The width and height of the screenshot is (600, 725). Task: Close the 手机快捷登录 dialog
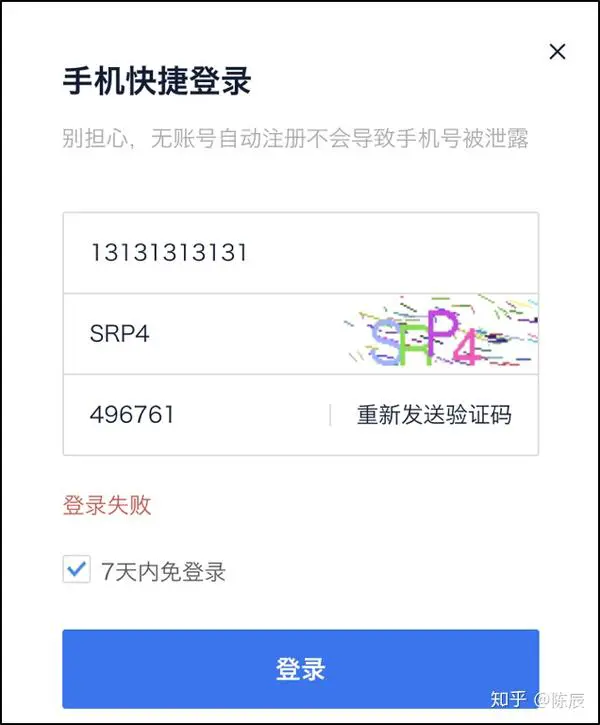557,52
